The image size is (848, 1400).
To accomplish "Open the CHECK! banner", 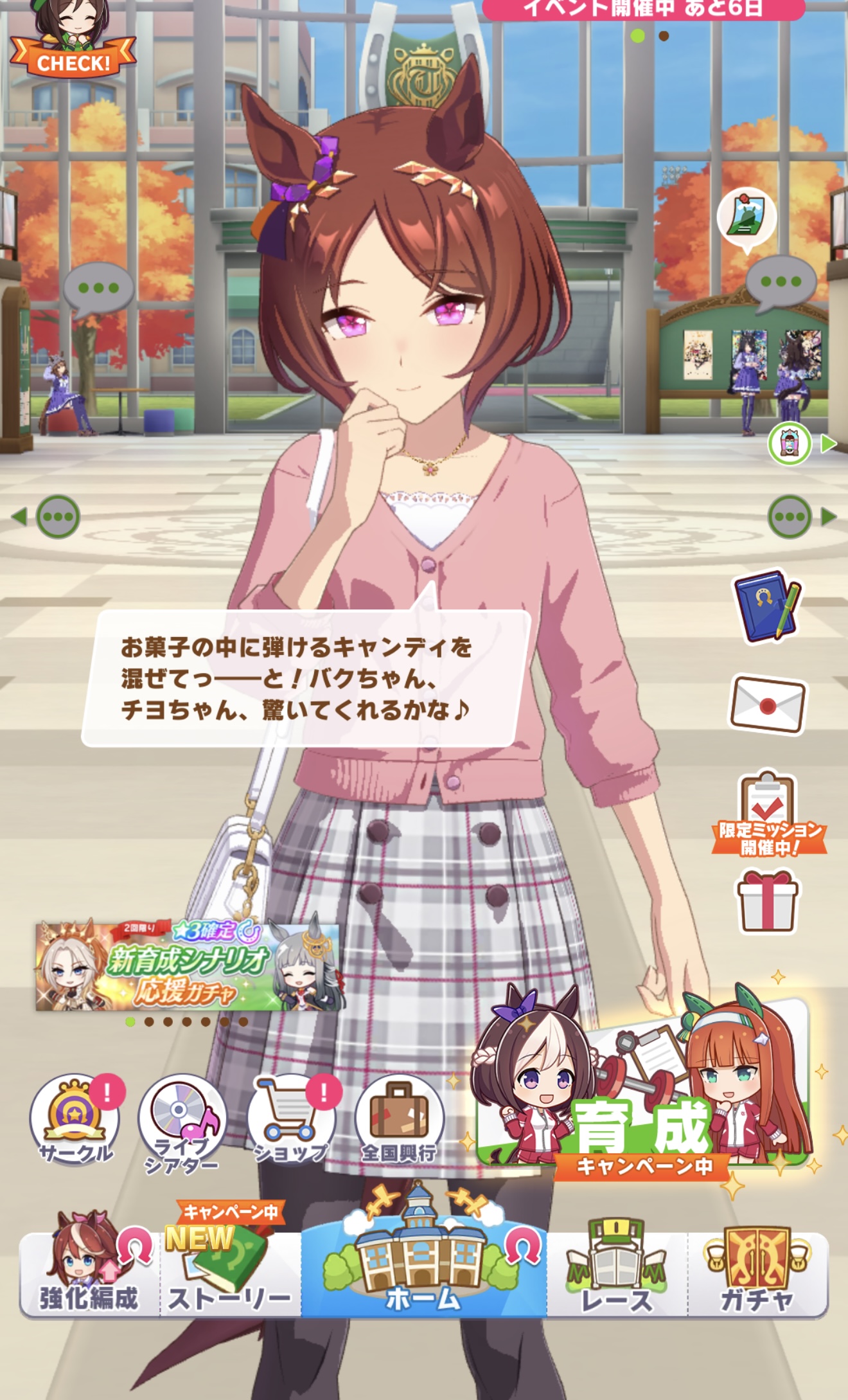I will (x=73, y=45).
